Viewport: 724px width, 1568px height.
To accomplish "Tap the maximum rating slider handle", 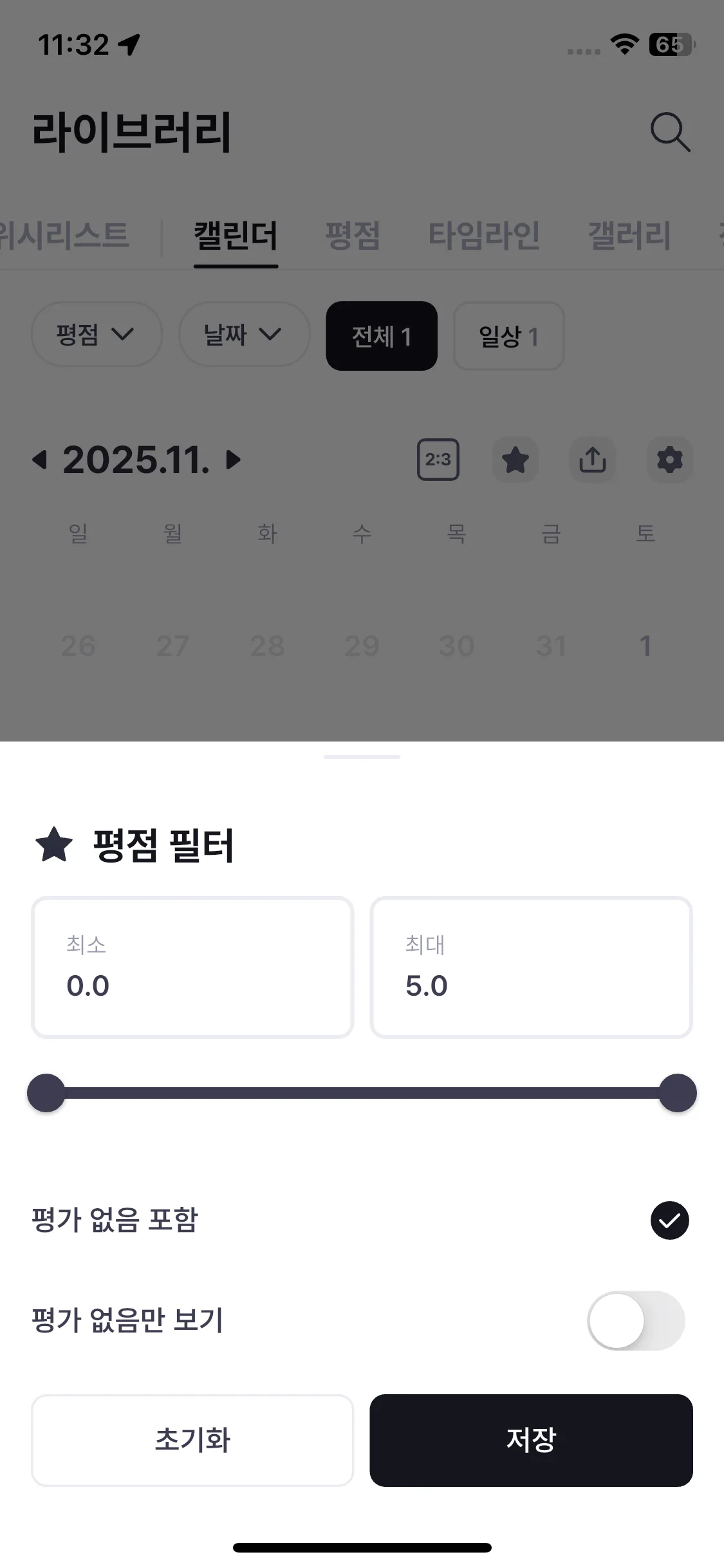I will [677, 1093].
